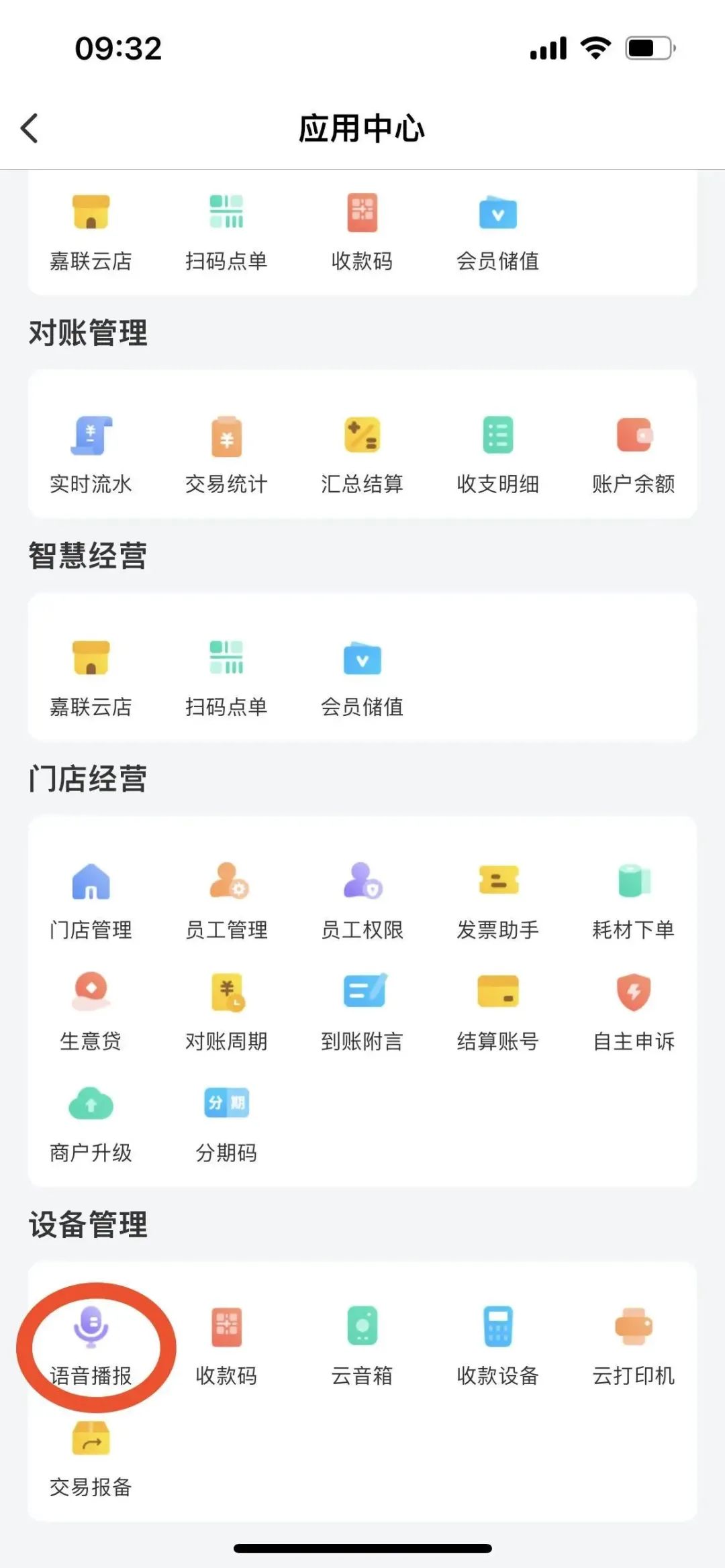Check 账户余额
725x1568 pixels.
click(633, 454)
